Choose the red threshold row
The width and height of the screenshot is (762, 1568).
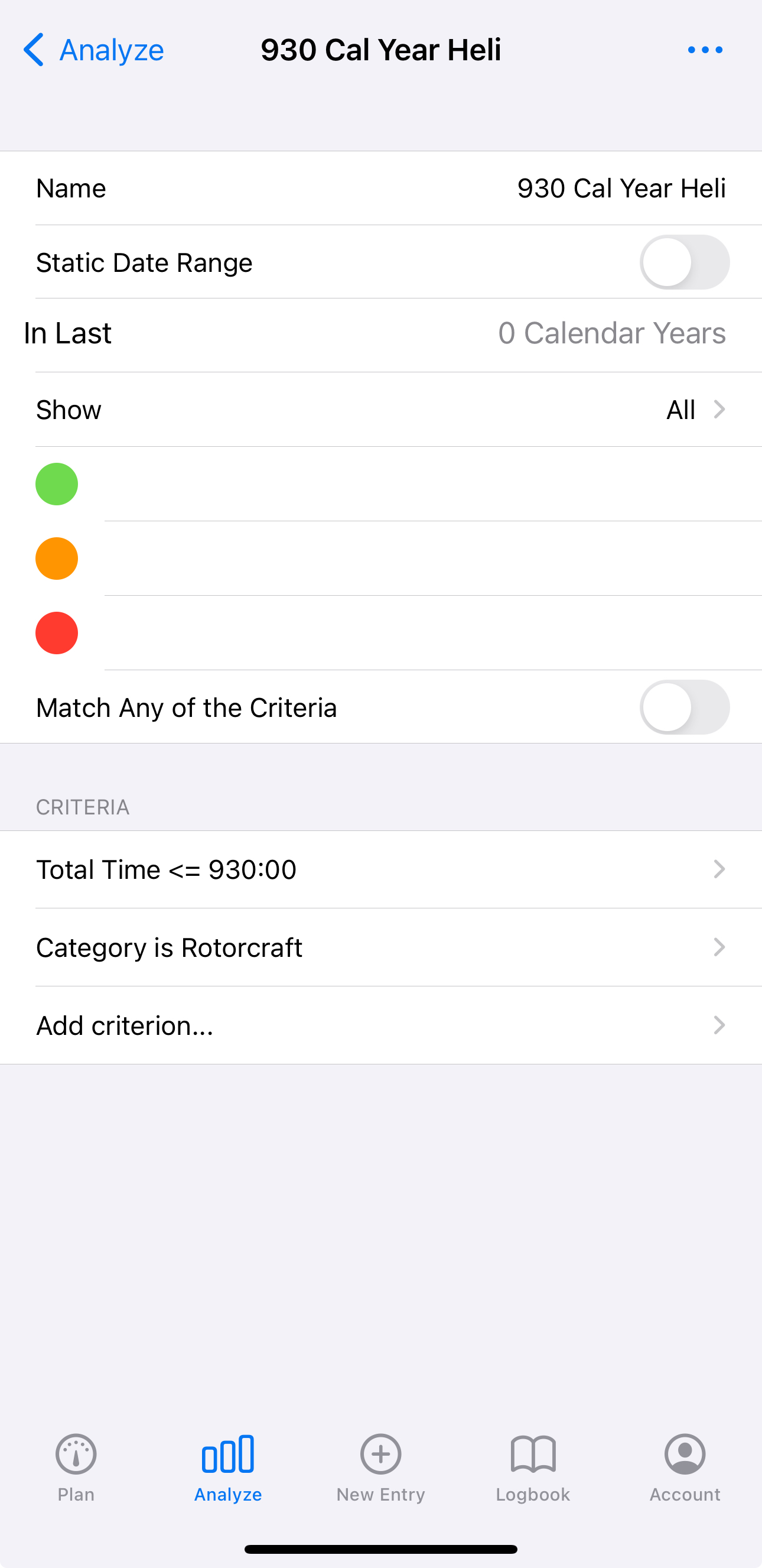pos(380,633)
